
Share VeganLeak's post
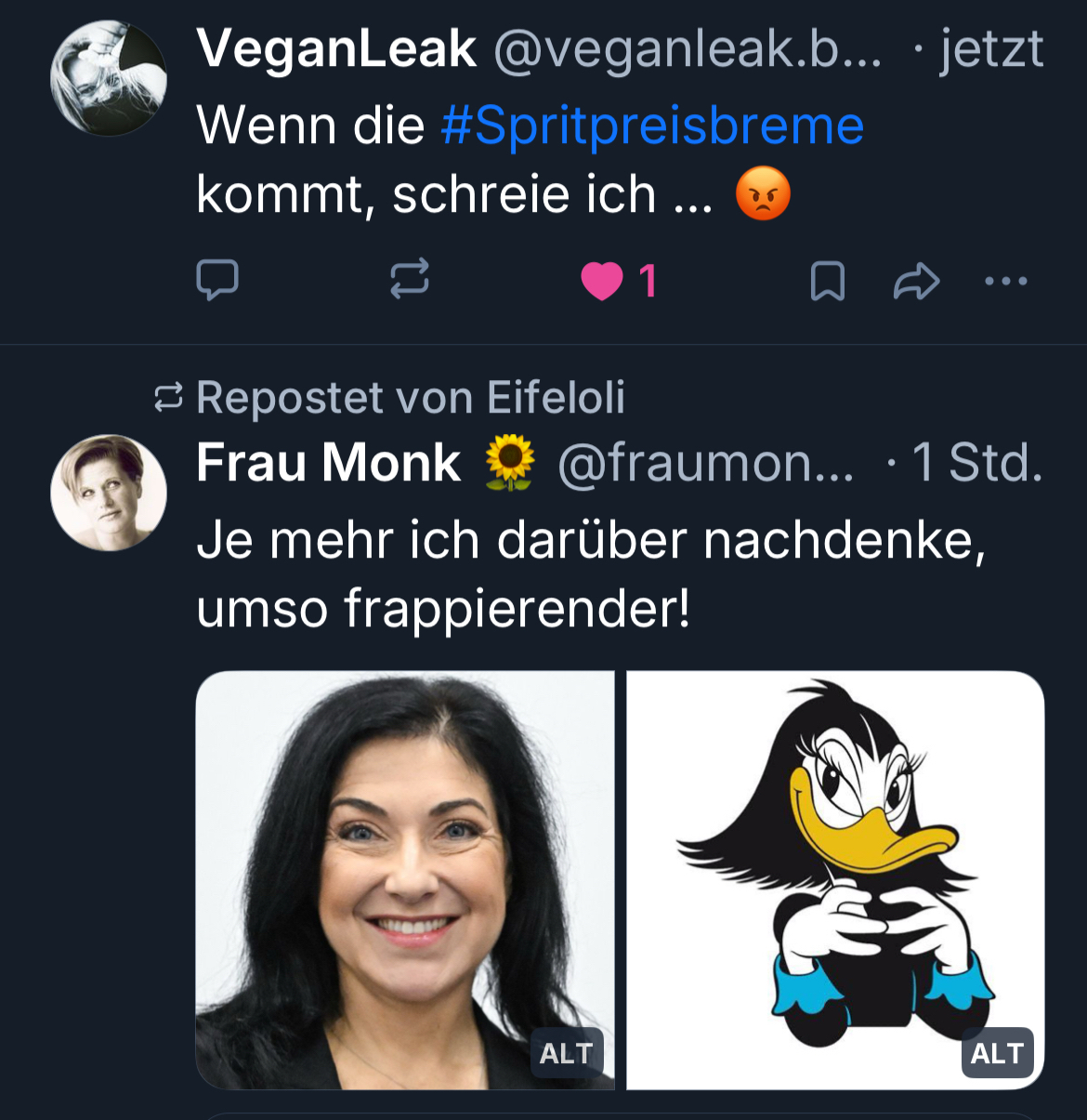point(916,281)
